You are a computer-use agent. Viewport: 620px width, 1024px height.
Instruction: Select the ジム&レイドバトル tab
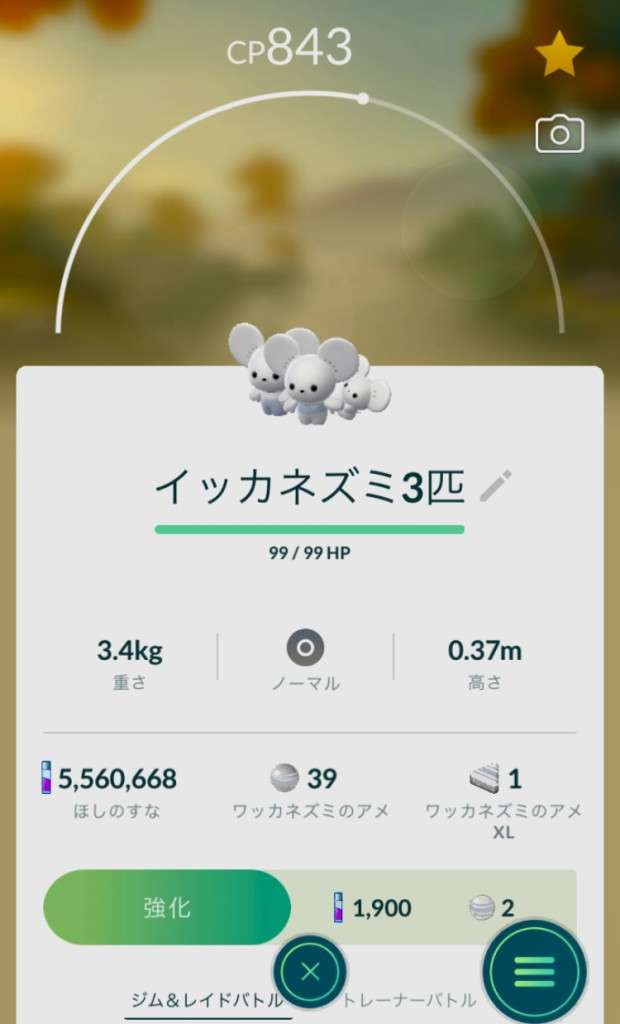(x=208, y=1000)
